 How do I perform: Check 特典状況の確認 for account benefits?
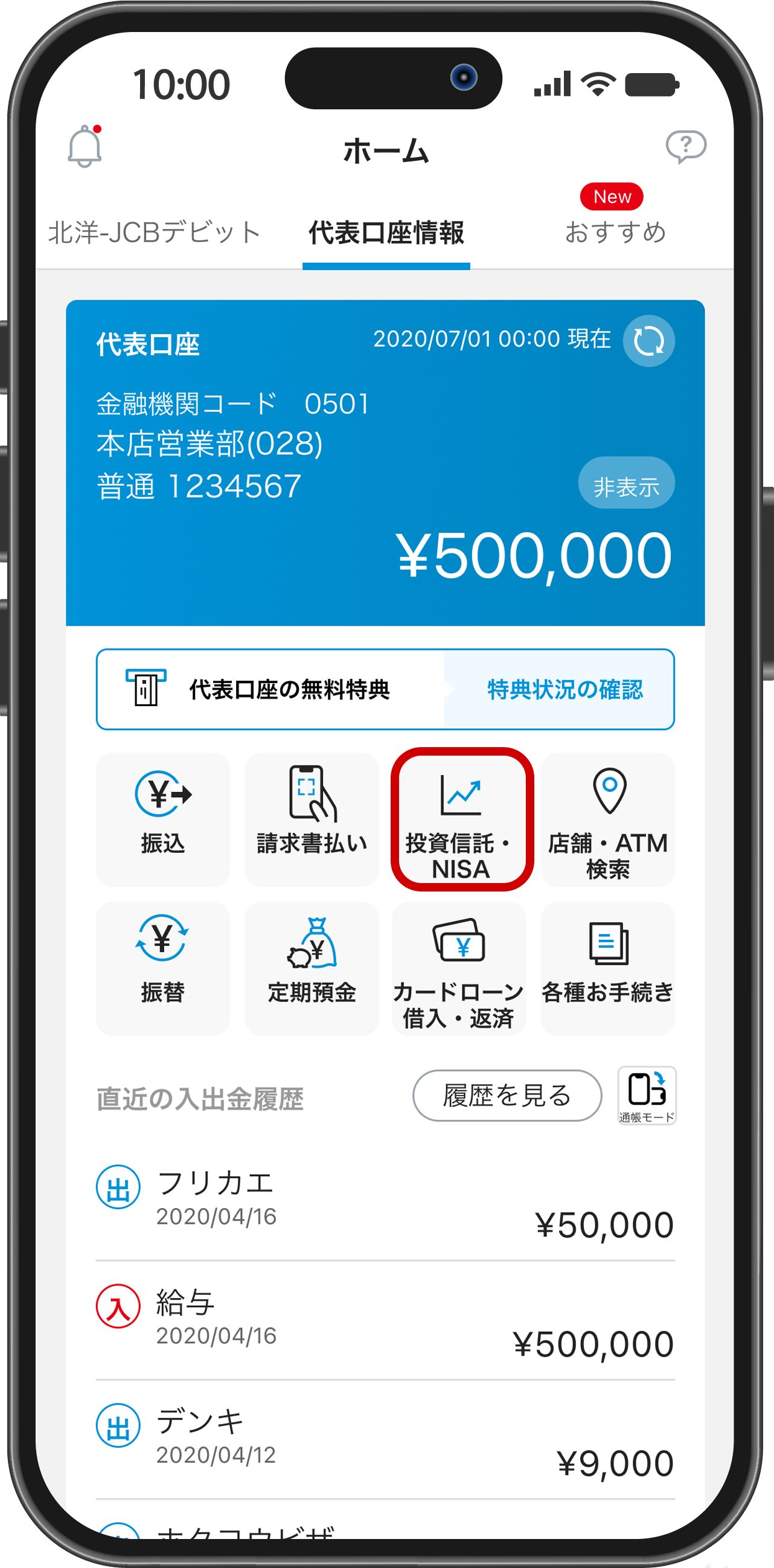pyautogui.click(x=565, y=690)
